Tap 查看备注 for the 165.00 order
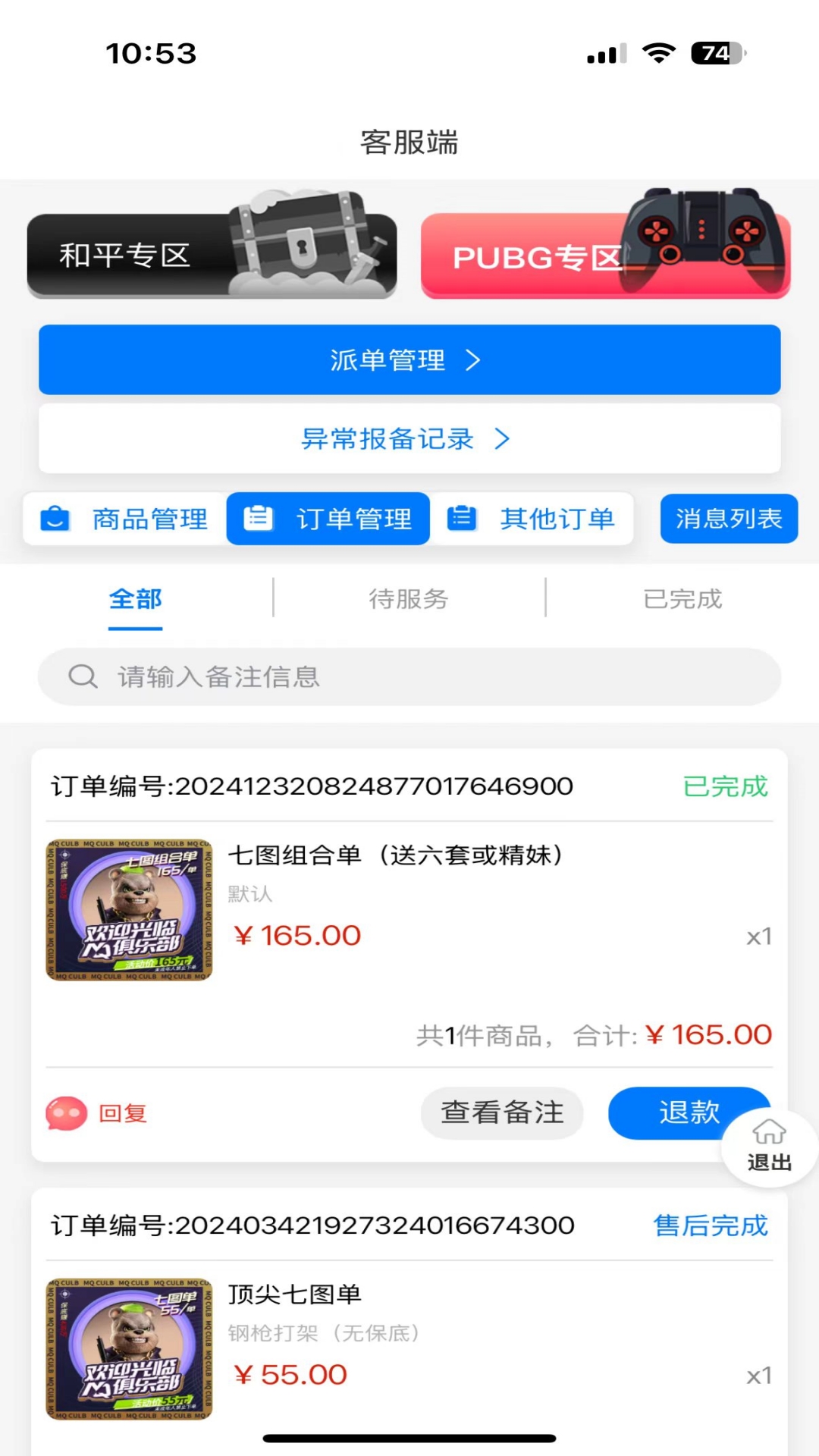Image resolution: width=819 pixels, height=1456 pixels. [x=502, y=1112]
